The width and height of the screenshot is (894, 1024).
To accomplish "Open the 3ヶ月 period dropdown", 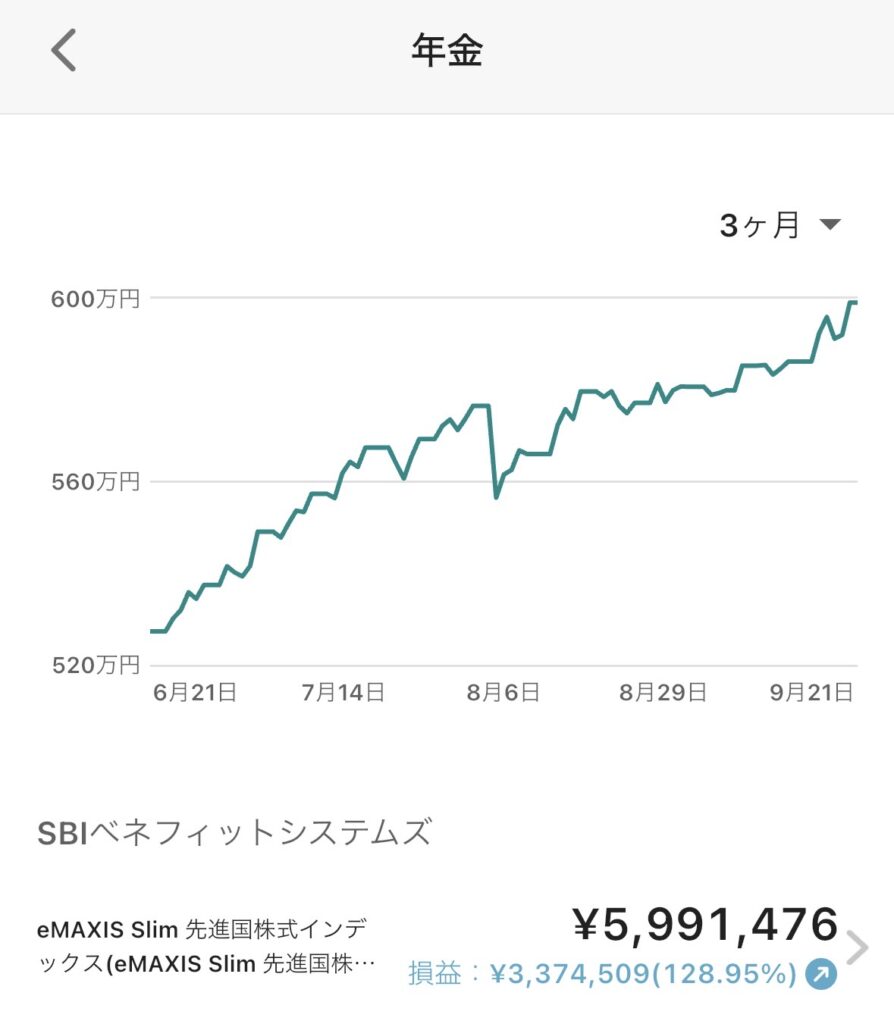I will point(780,225).
